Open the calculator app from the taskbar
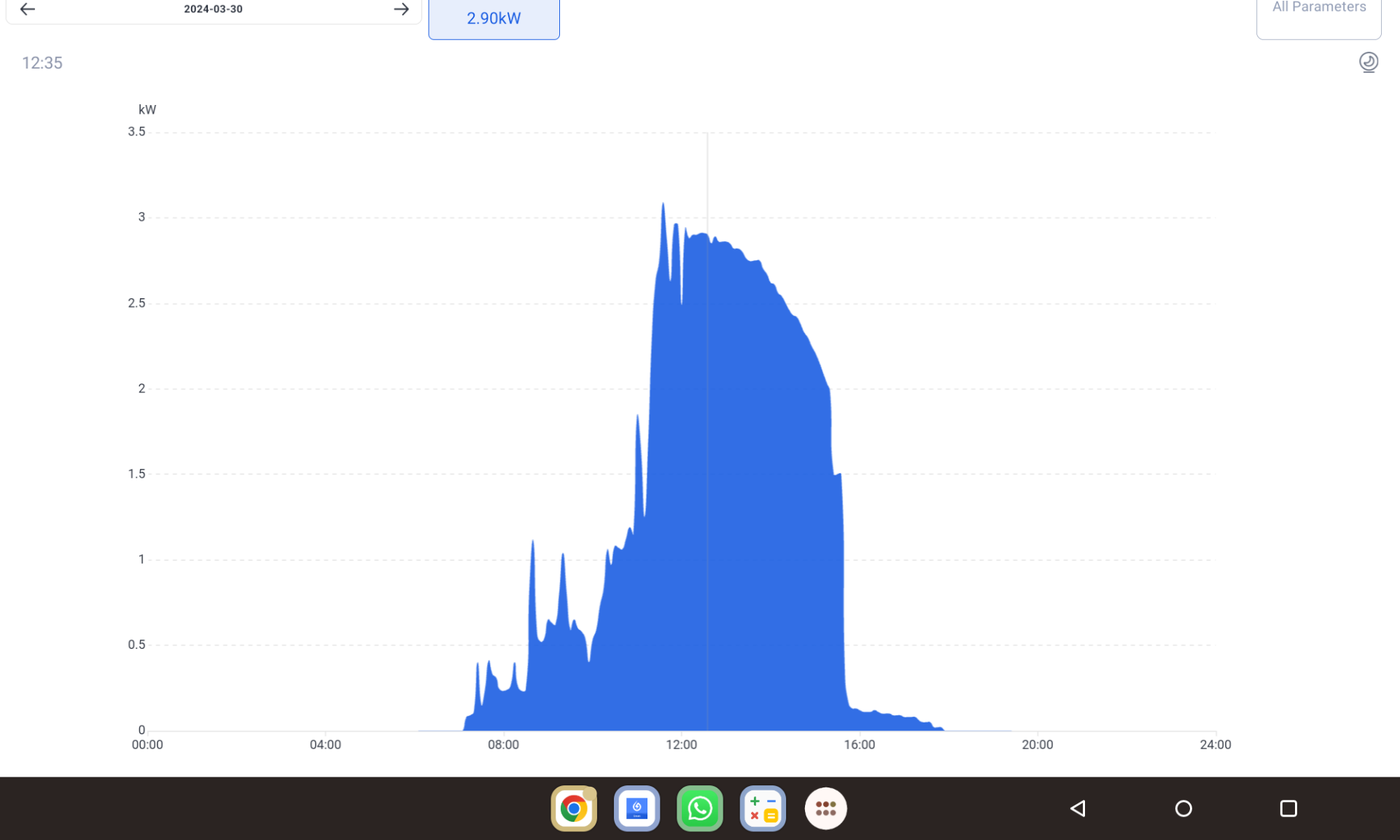The width and height of the screenshot is (1400, 840). (763, 808)
